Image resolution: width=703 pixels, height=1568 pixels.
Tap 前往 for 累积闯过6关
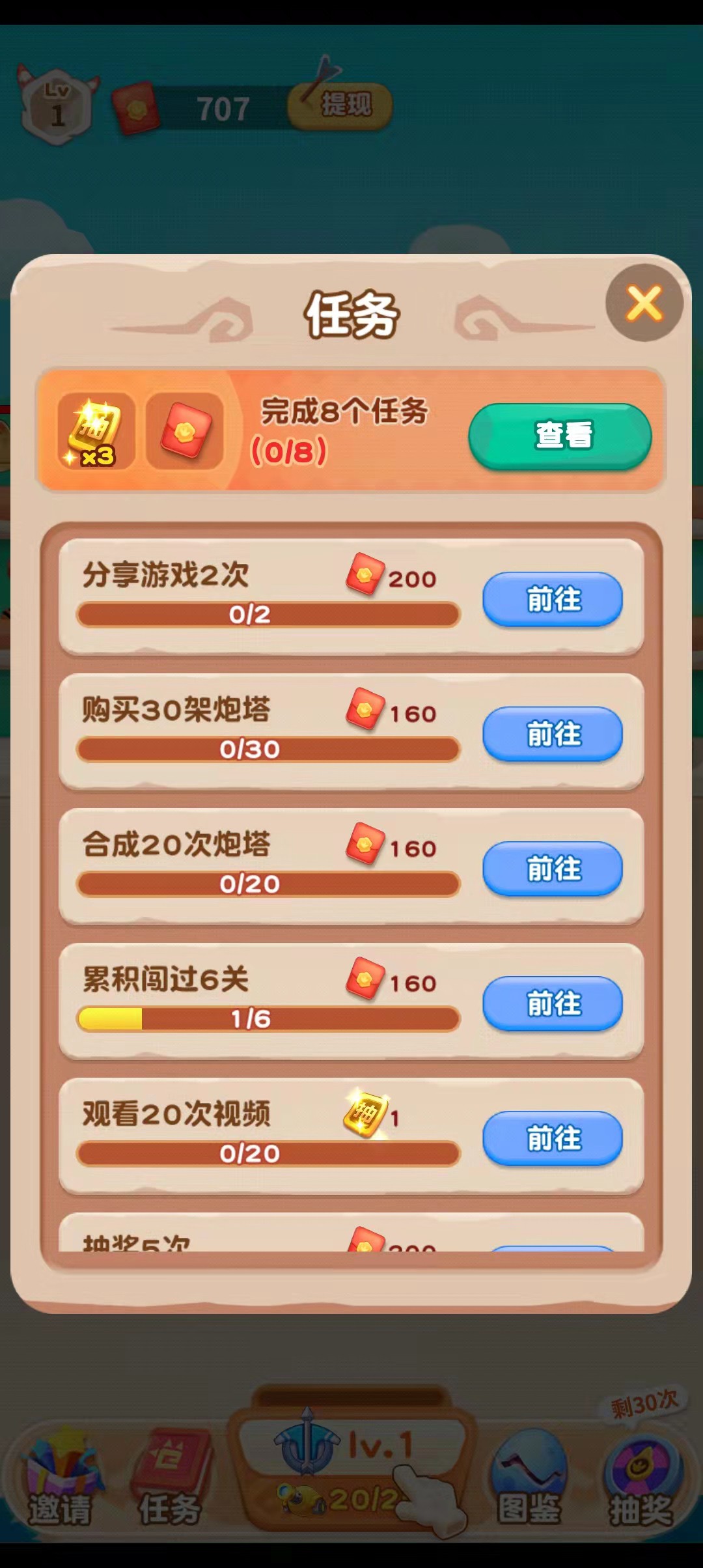click(x=553, y=1003)
